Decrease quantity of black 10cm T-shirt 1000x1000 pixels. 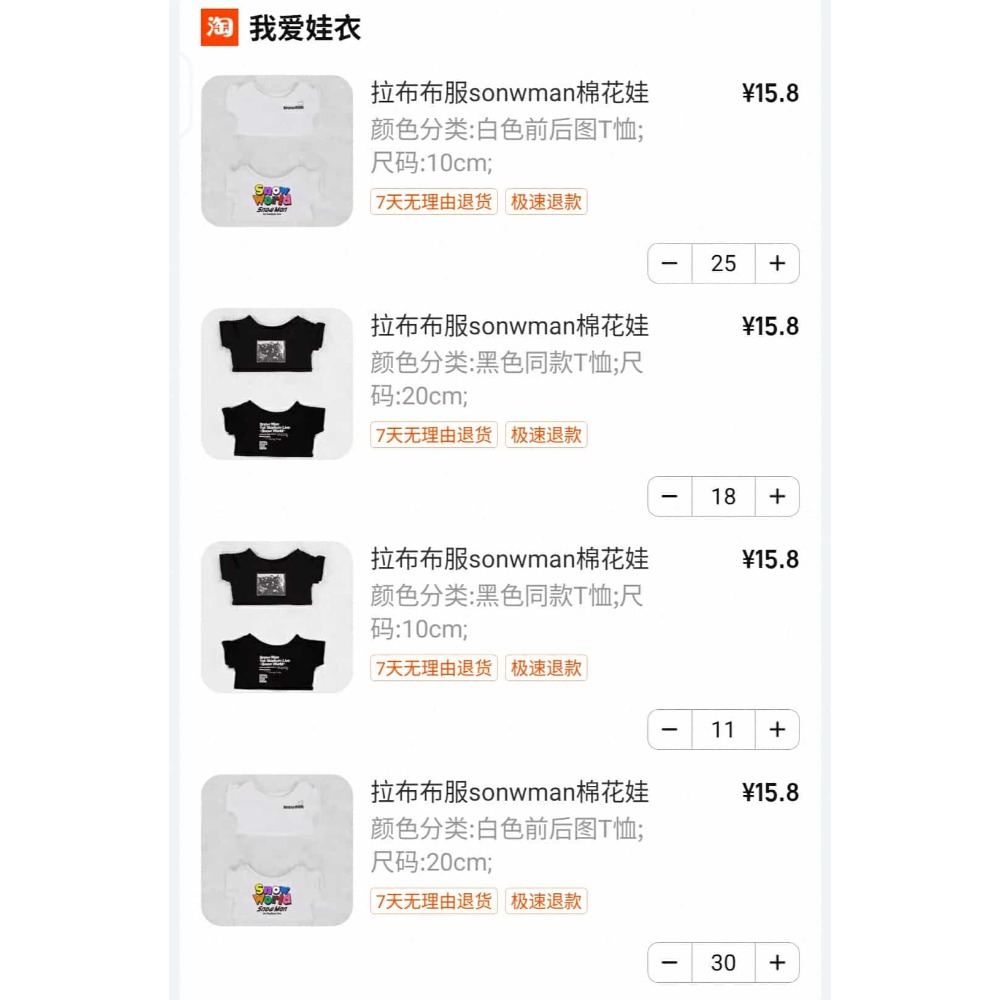(x=670, y=730)
